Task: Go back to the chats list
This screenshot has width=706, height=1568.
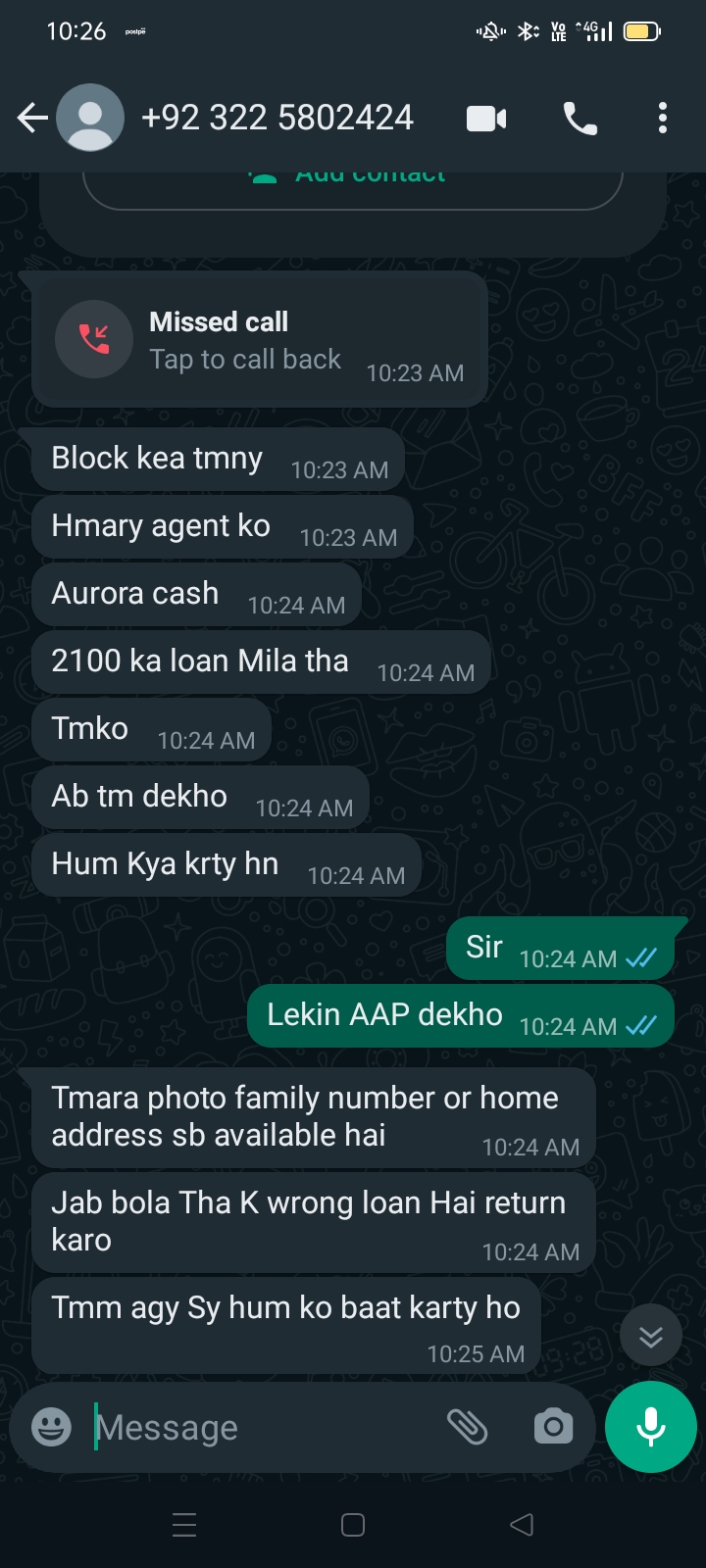Action: [32, 119]
